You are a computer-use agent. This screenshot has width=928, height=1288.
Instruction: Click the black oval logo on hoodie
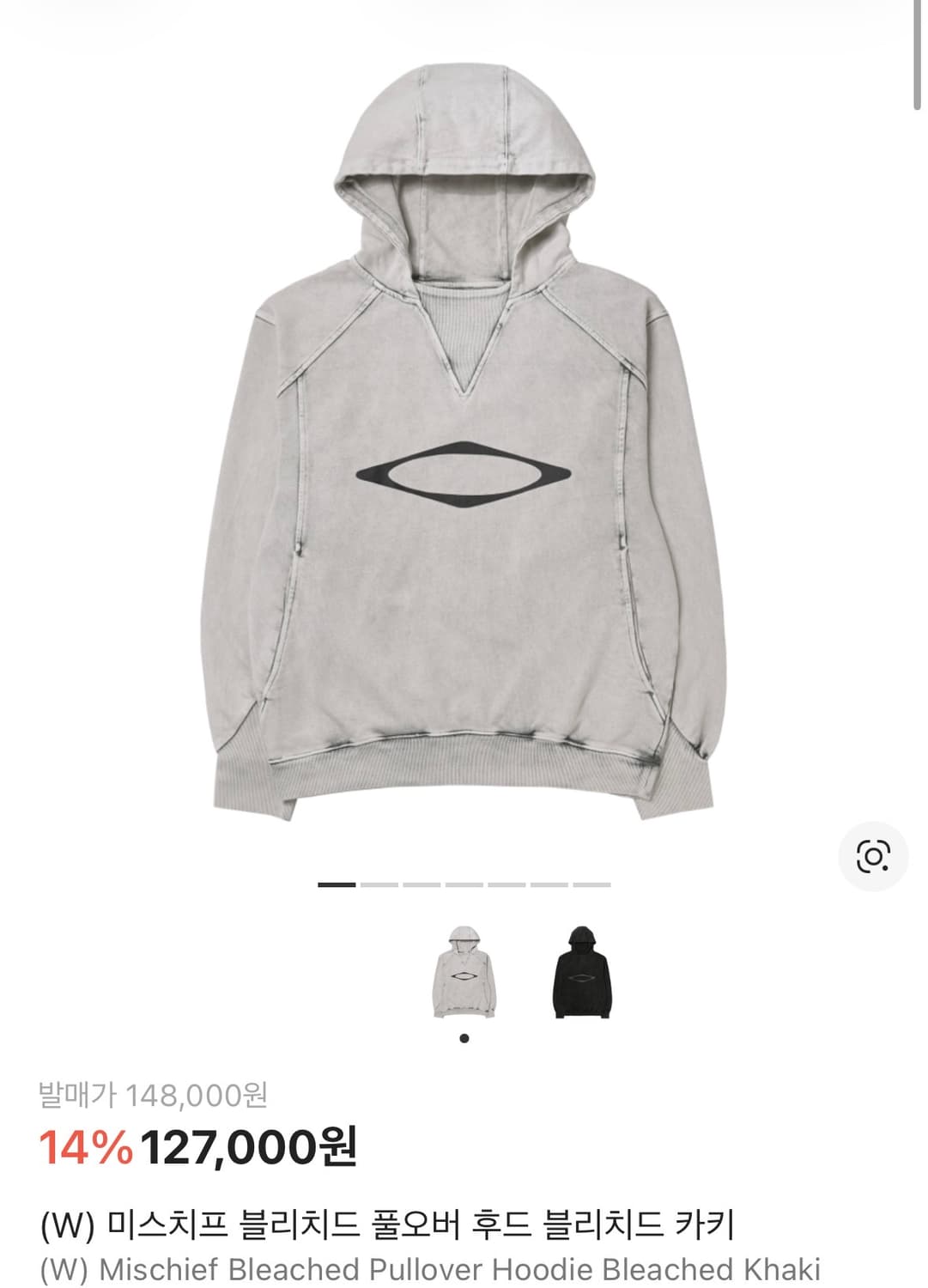coord(464,473)
